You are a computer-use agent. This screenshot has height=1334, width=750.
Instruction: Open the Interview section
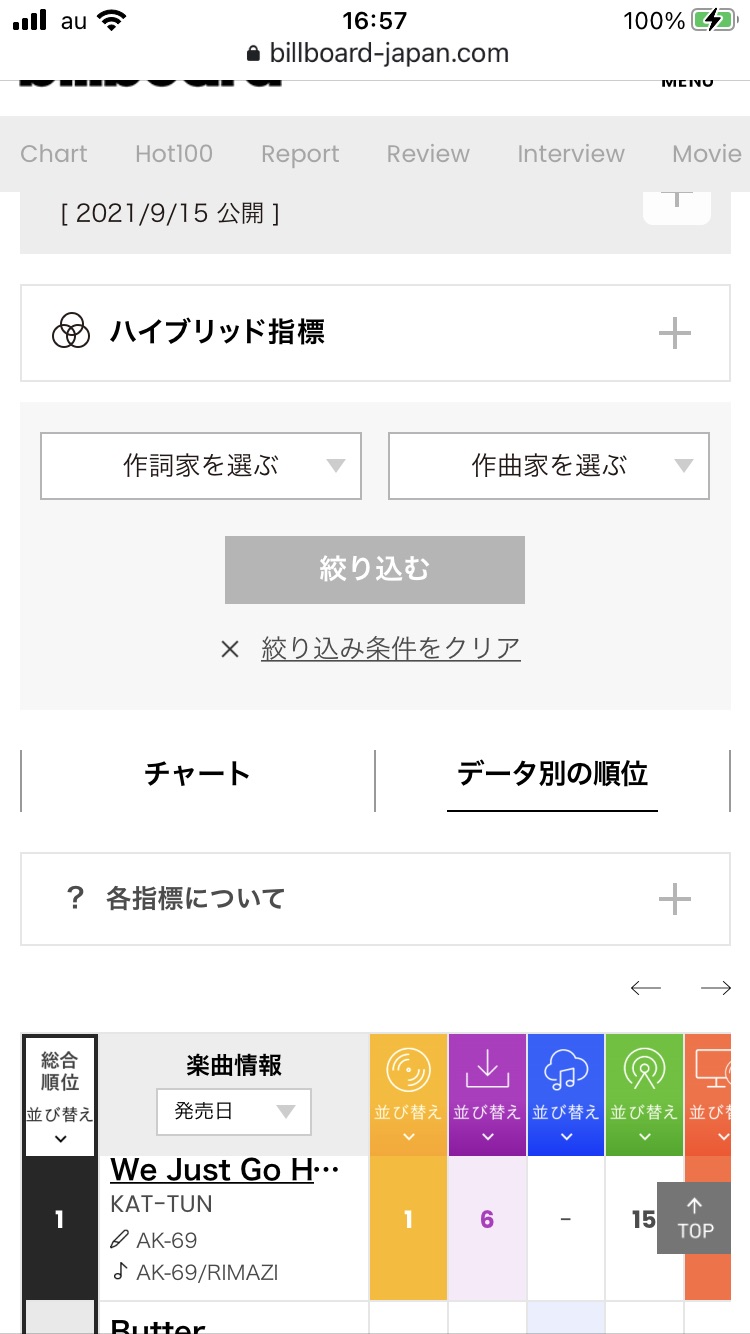click(x=571, y=154)
